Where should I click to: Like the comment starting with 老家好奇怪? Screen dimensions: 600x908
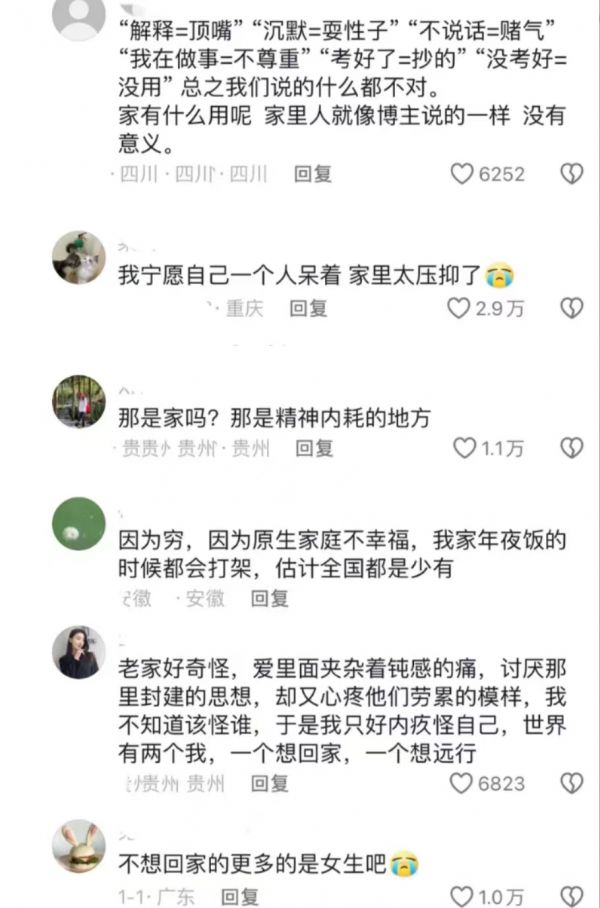click(x=462, y=783)
